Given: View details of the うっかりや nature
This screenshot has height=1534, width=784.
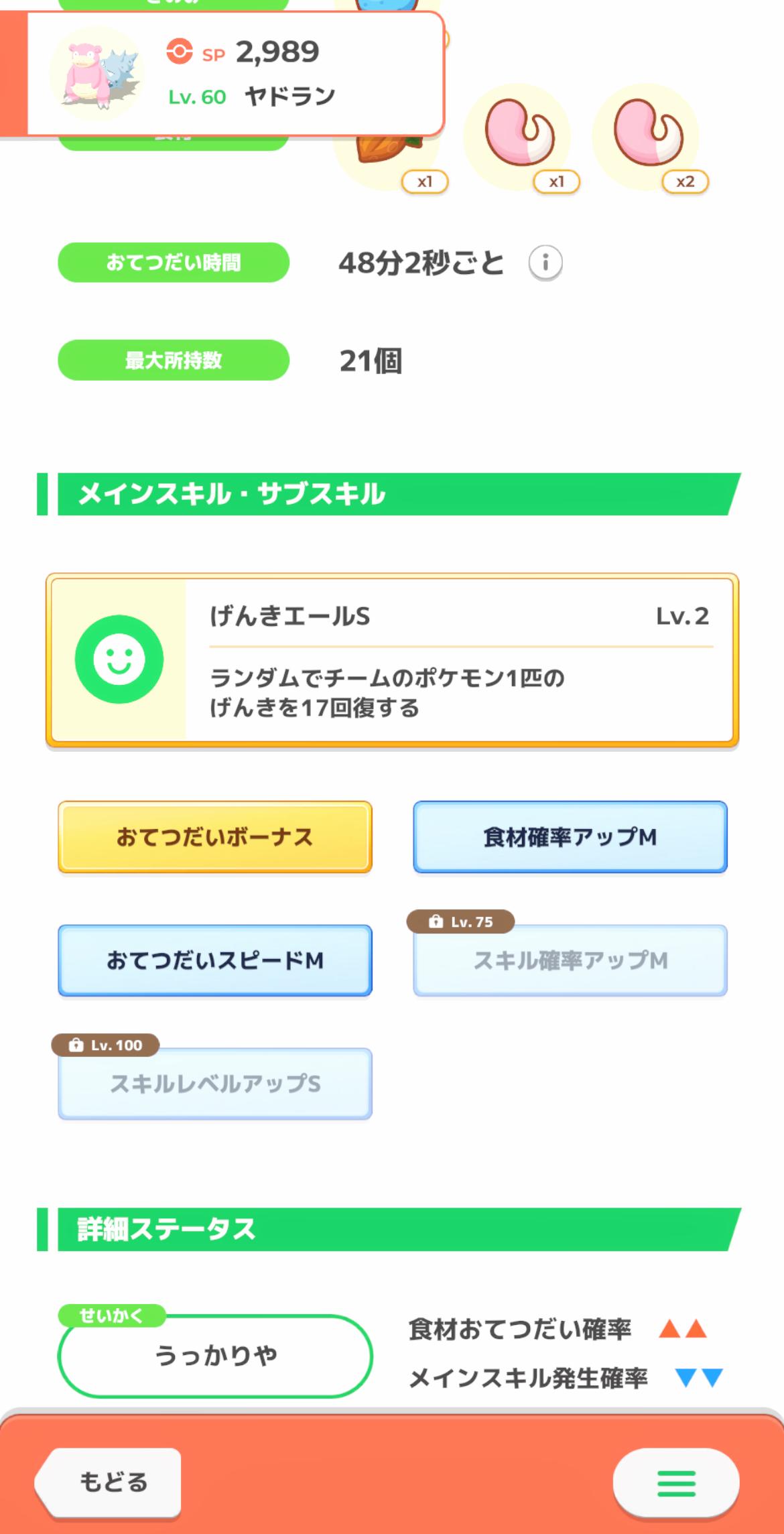Looking at the screenshot, I should pos(215,1356).
